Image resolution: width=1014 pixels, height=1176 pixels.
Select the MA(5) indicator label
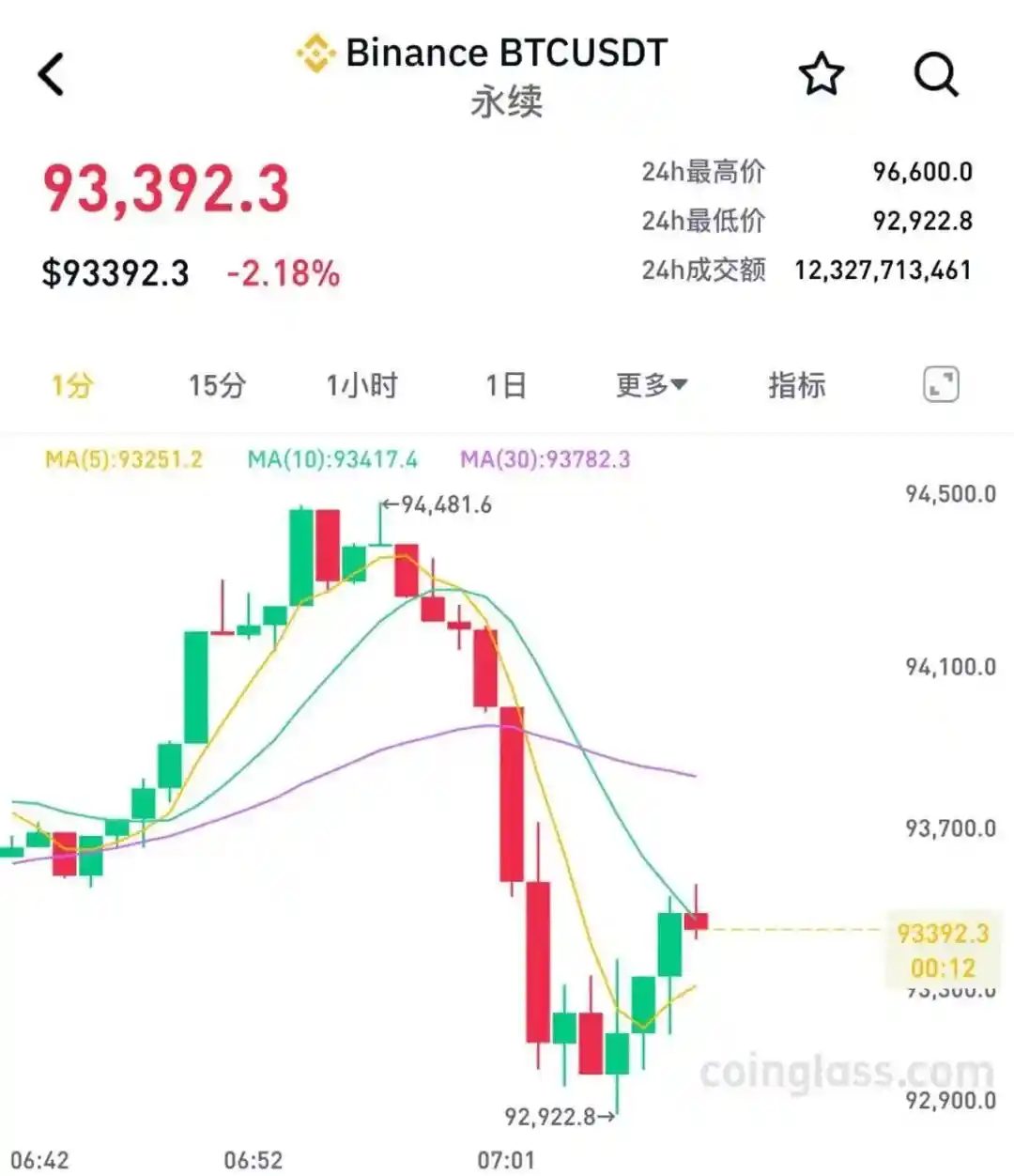pos(125,460)
